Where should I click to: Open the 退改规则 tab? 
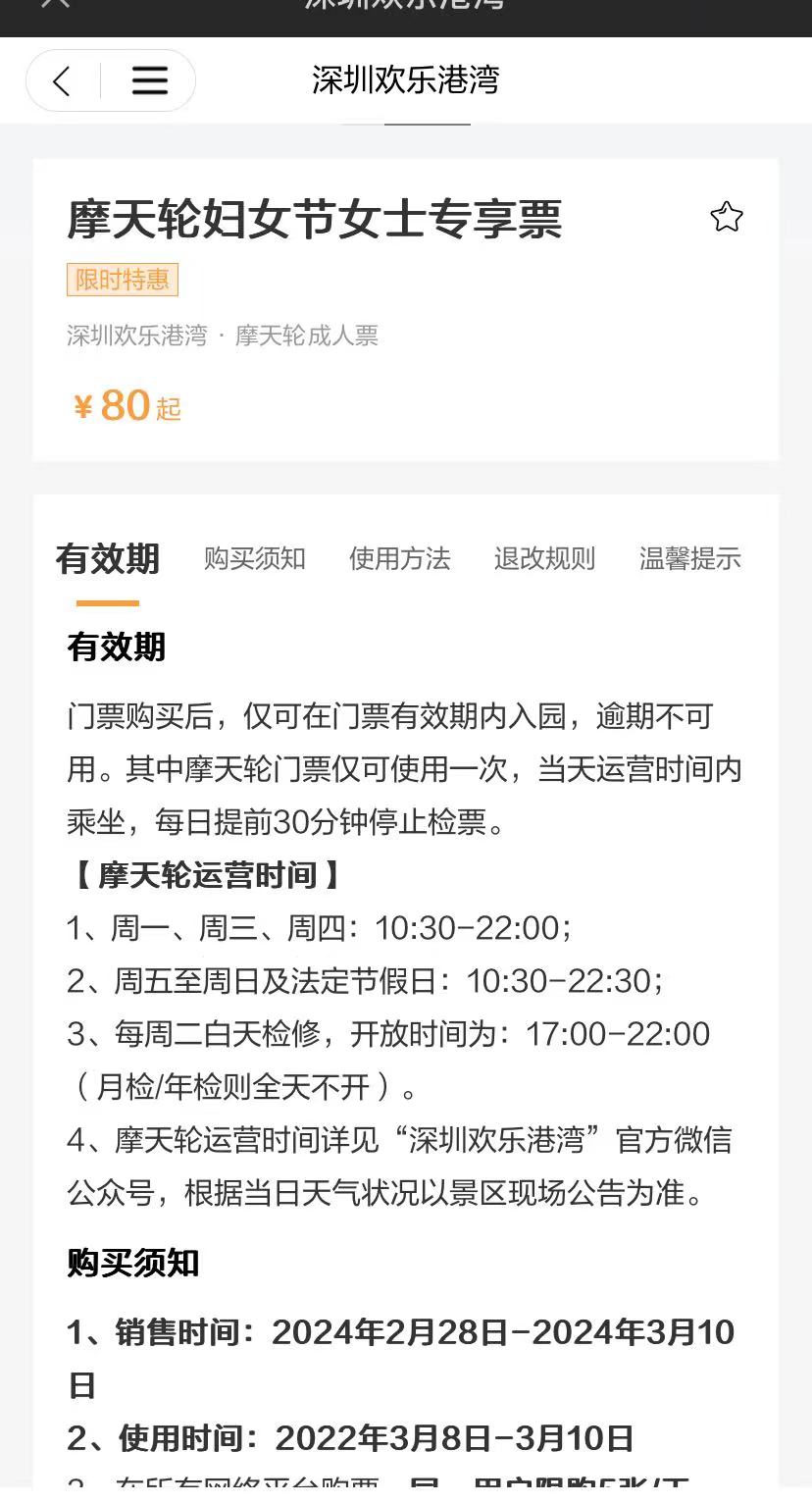[545, 559]
